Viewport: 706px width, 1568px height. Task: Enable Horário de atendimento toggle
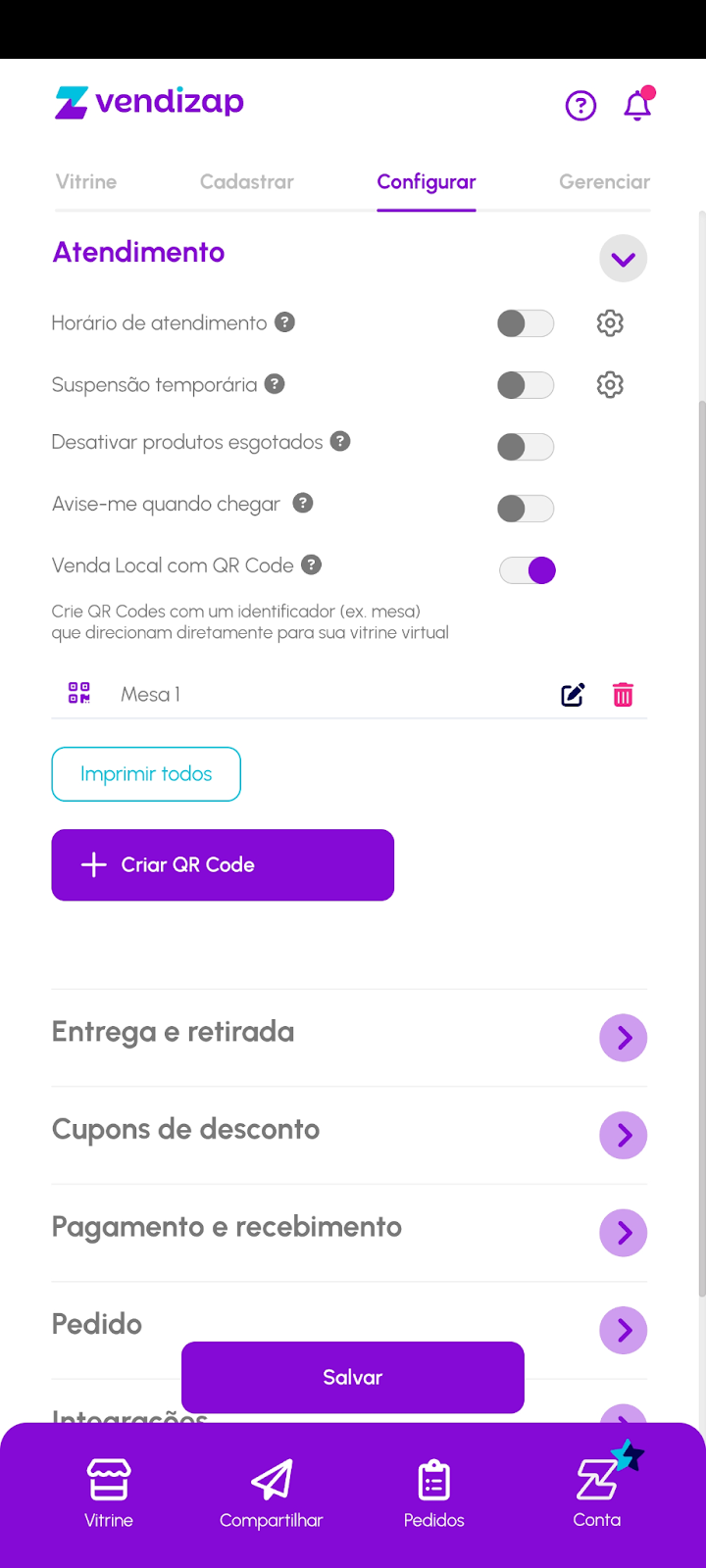[526, 323]
